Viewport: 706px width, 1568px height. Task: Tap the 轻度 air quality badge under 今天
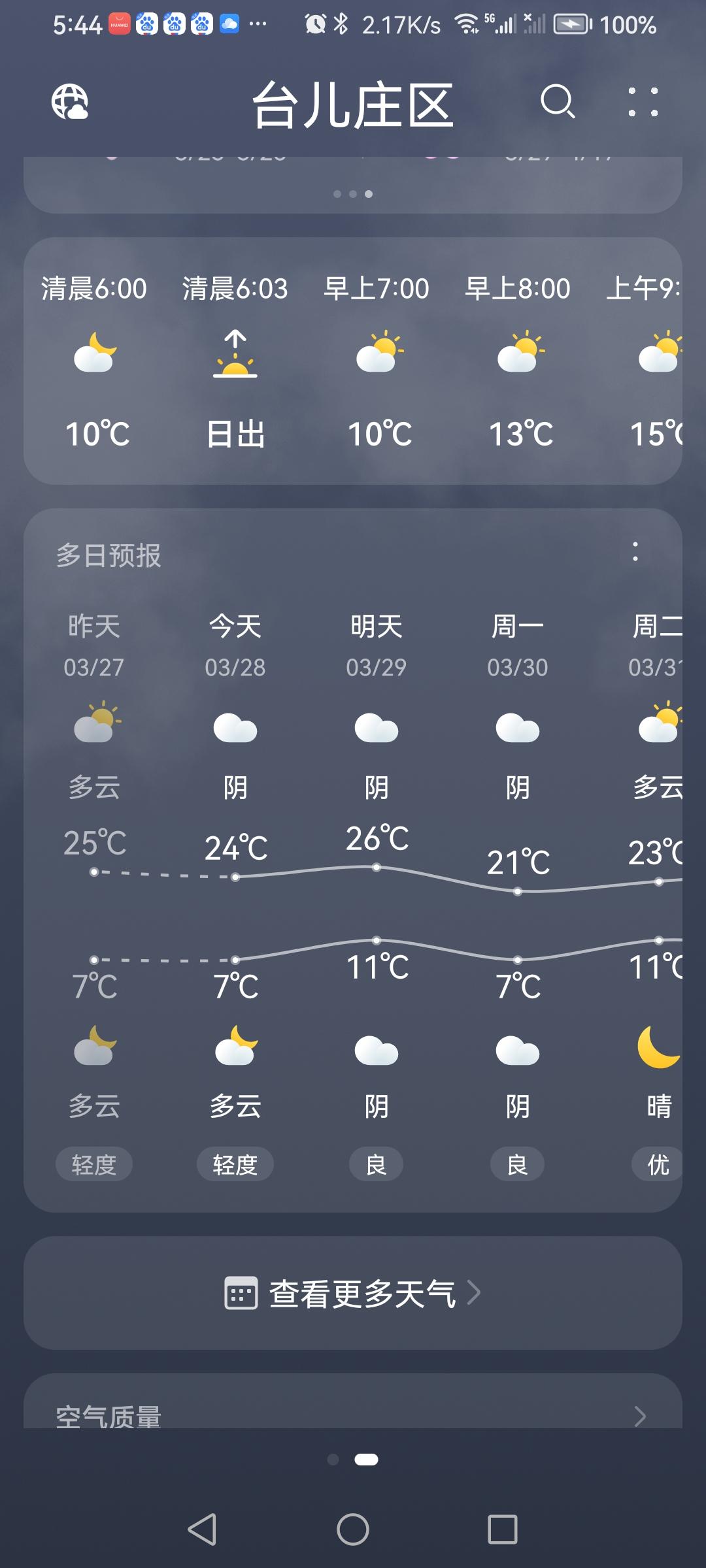(x=235, y=1164)
